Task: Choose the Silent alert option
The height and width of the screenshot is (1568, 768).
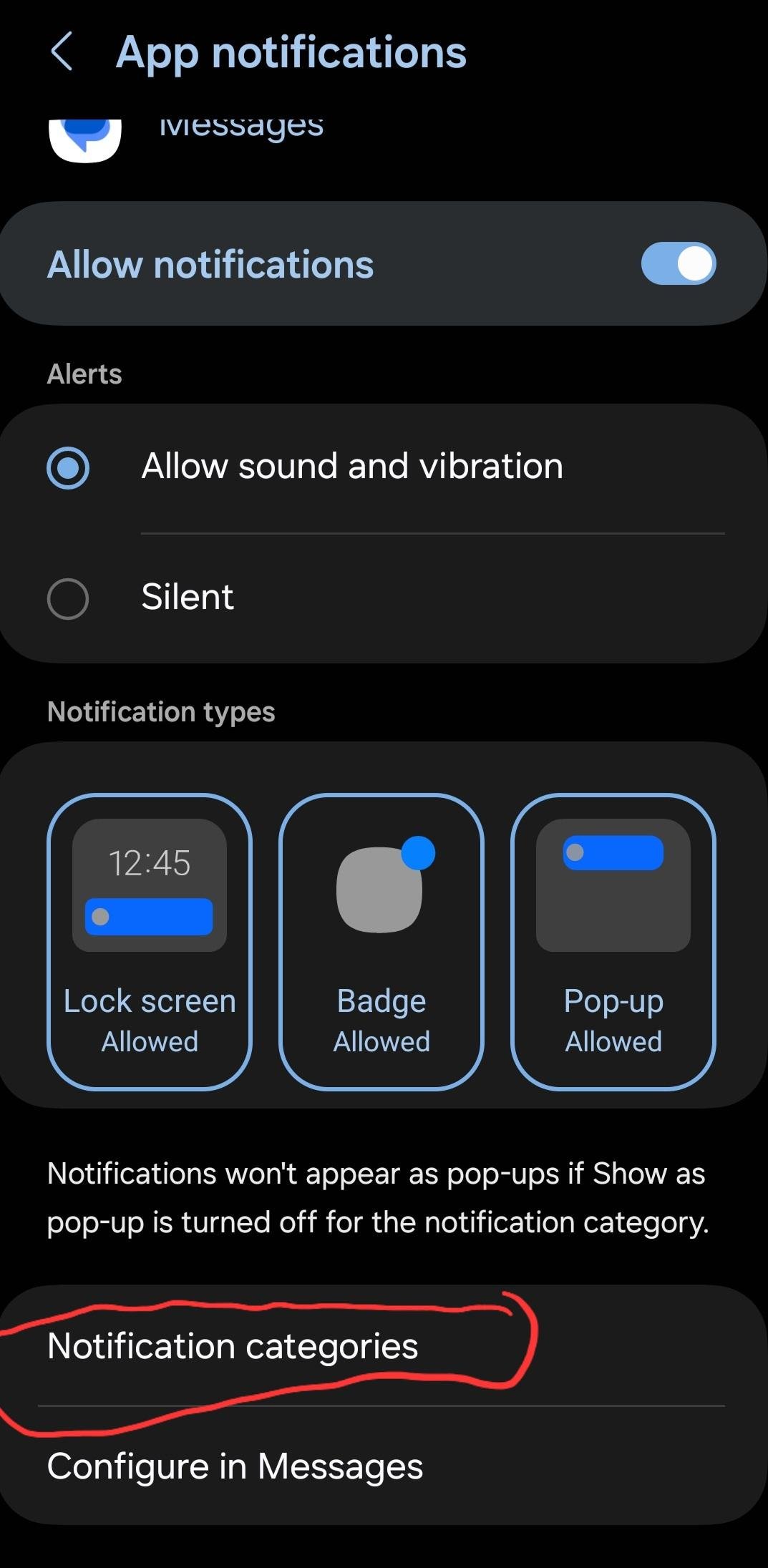Action: (68, 598)
